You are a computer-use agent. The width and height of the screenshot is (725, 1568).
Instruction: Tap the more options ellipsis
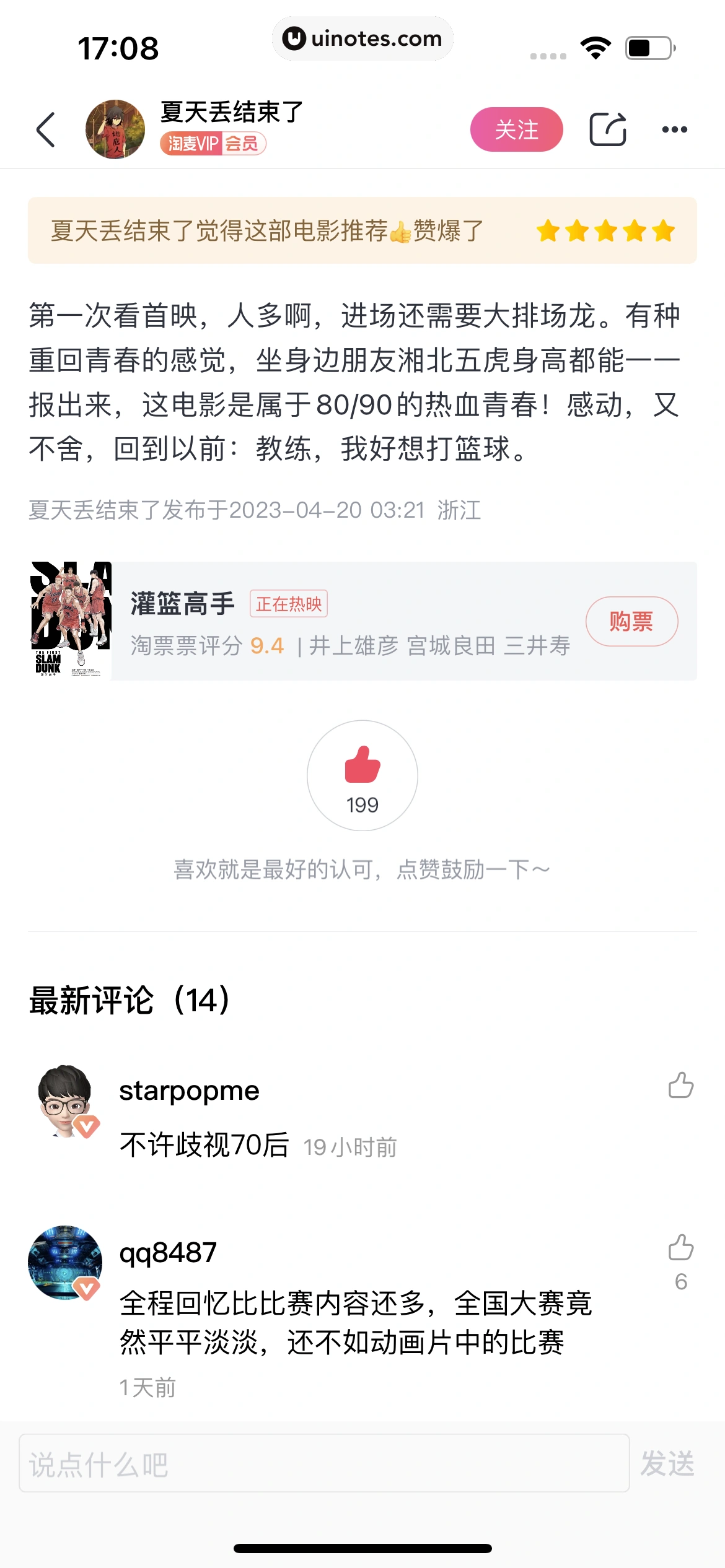[675, 129]
